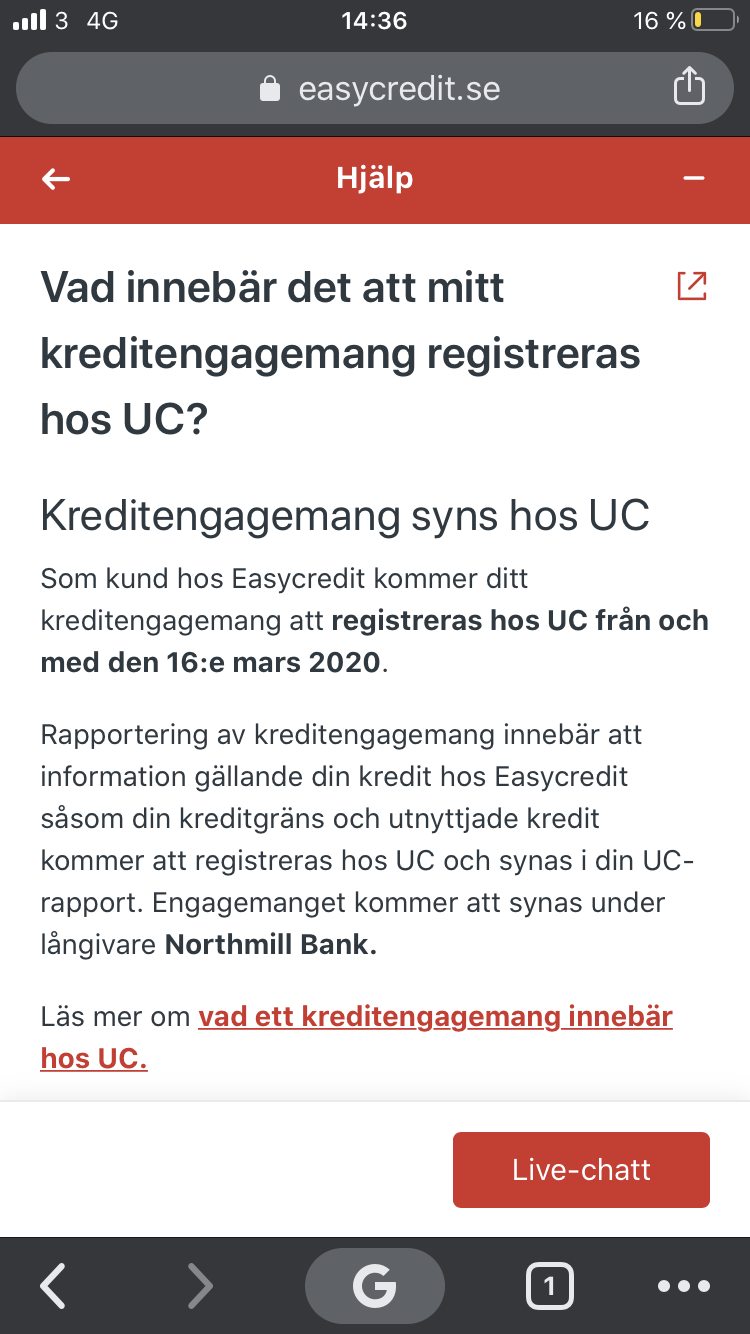The width and height of the screenshot is (750, 1334).
Task: Go back in the Hjälp panel
Action: 56,179
